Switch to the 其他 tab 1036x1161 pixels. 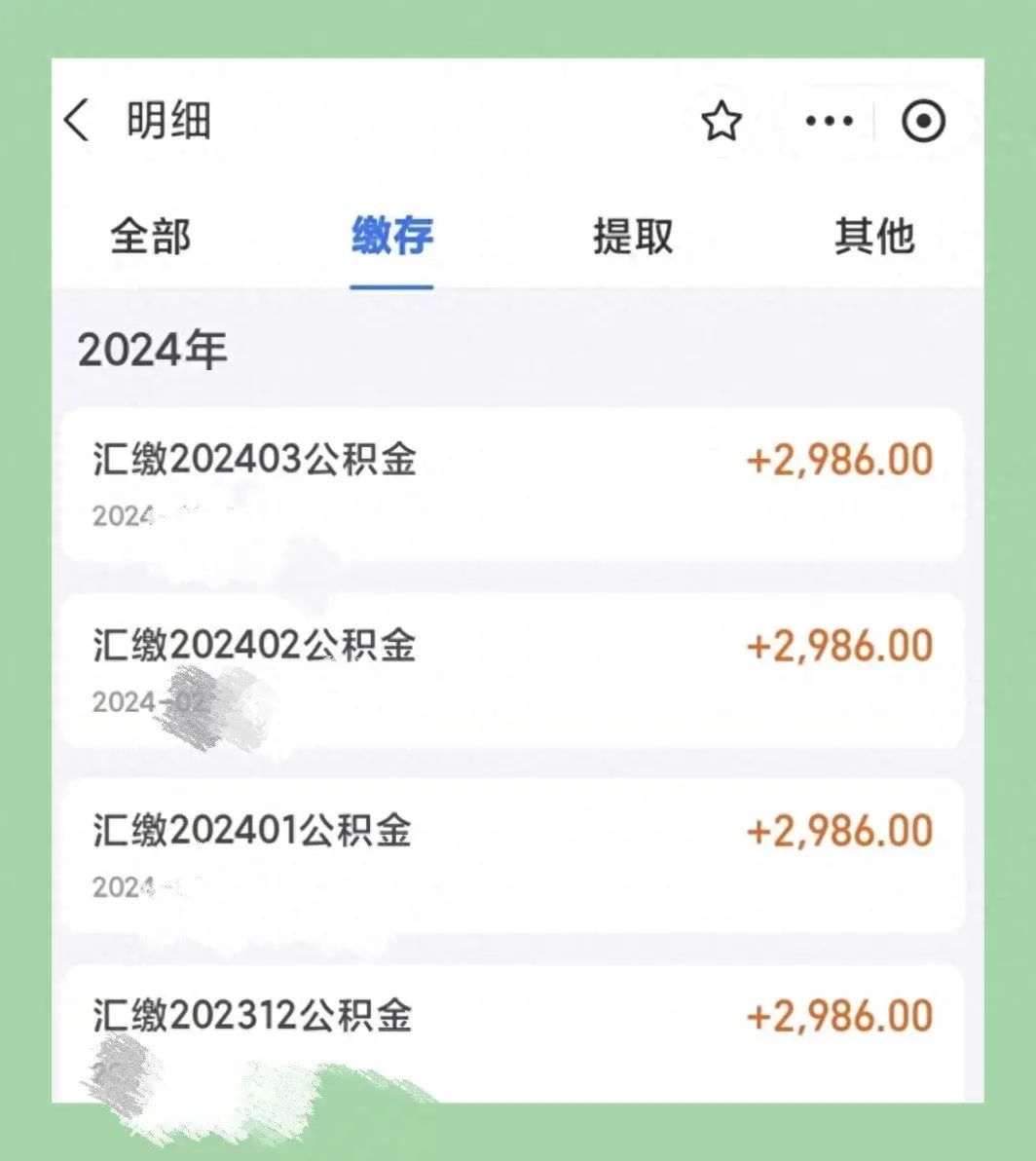(x=873, y=237)
